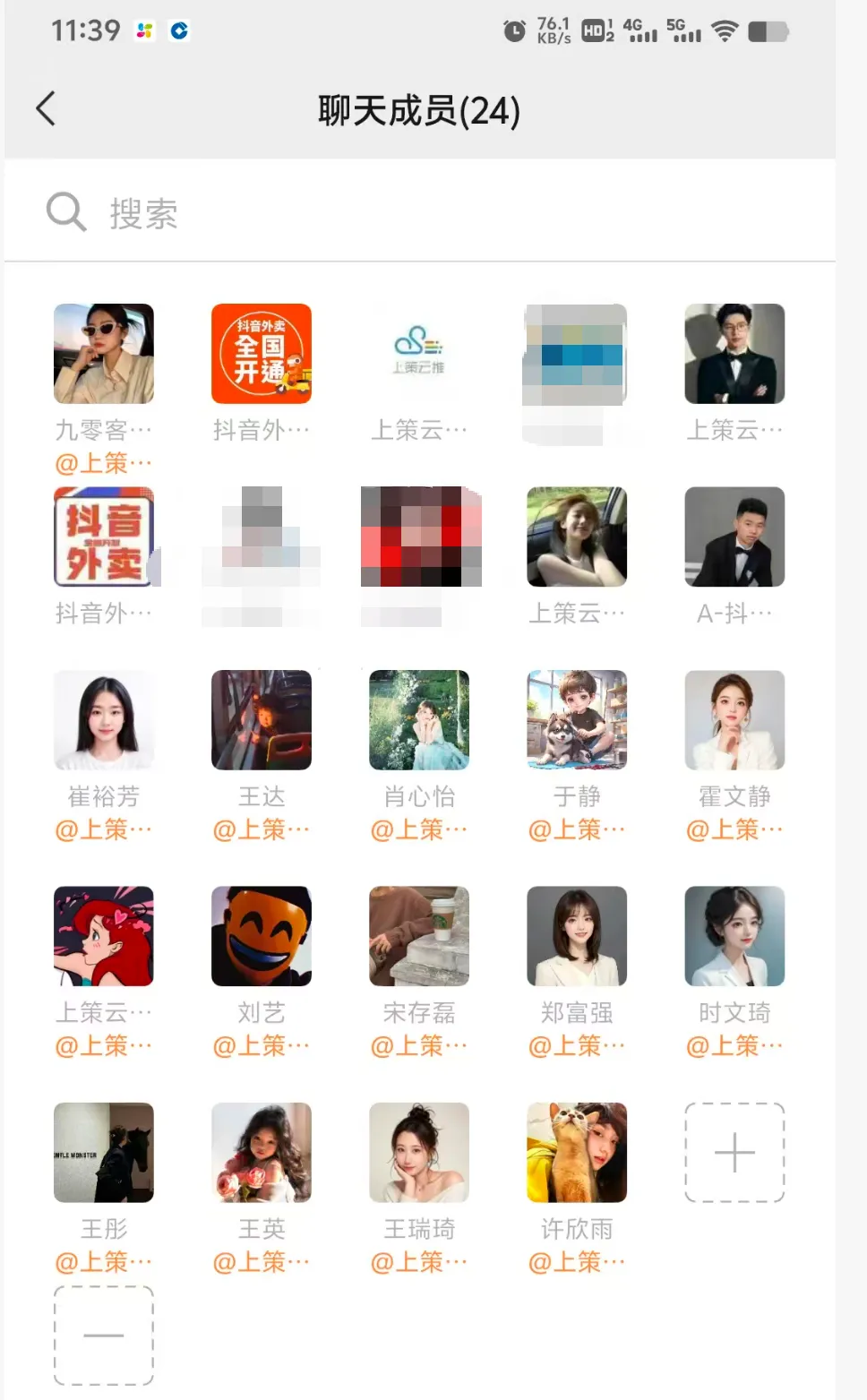Open member 九零客 profile
Viewport: 867px width, 1400px height.
pyautogui.click(x=103, y=354)
